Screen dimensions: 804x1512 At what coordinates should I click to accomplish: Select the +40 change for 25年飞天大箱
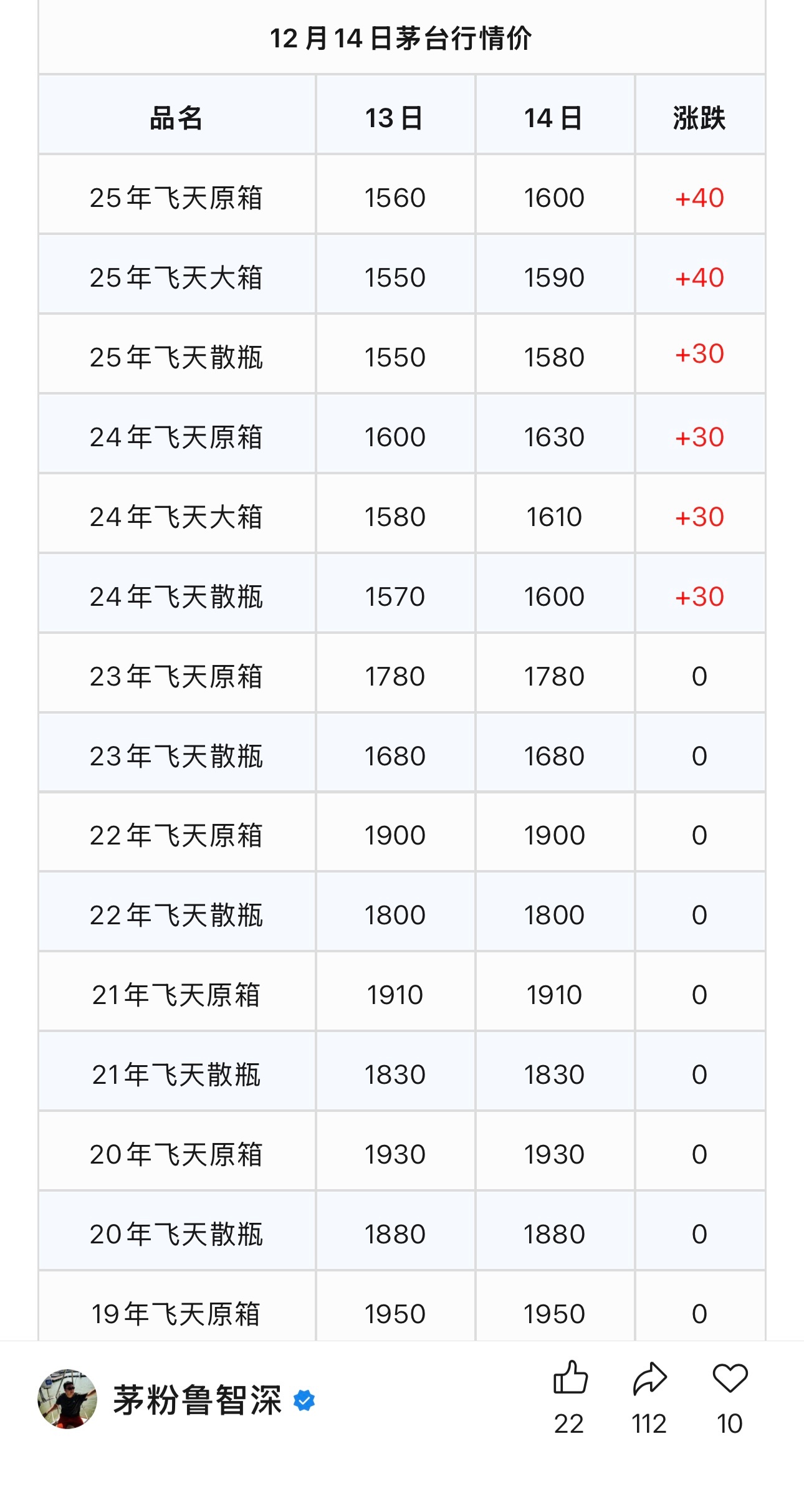coord(699,277)
